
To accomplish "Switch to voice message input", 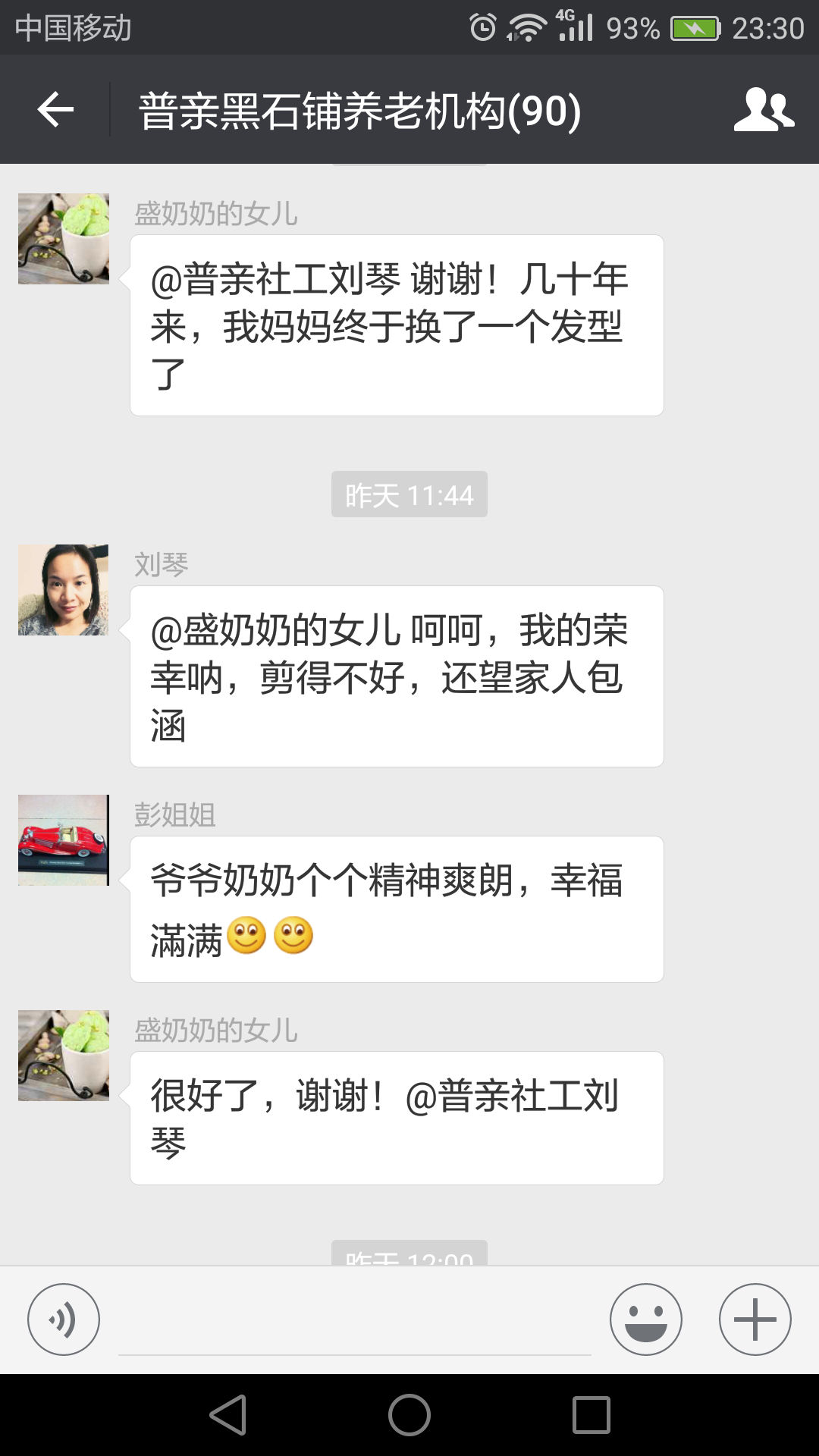I will click(64, 1319).
